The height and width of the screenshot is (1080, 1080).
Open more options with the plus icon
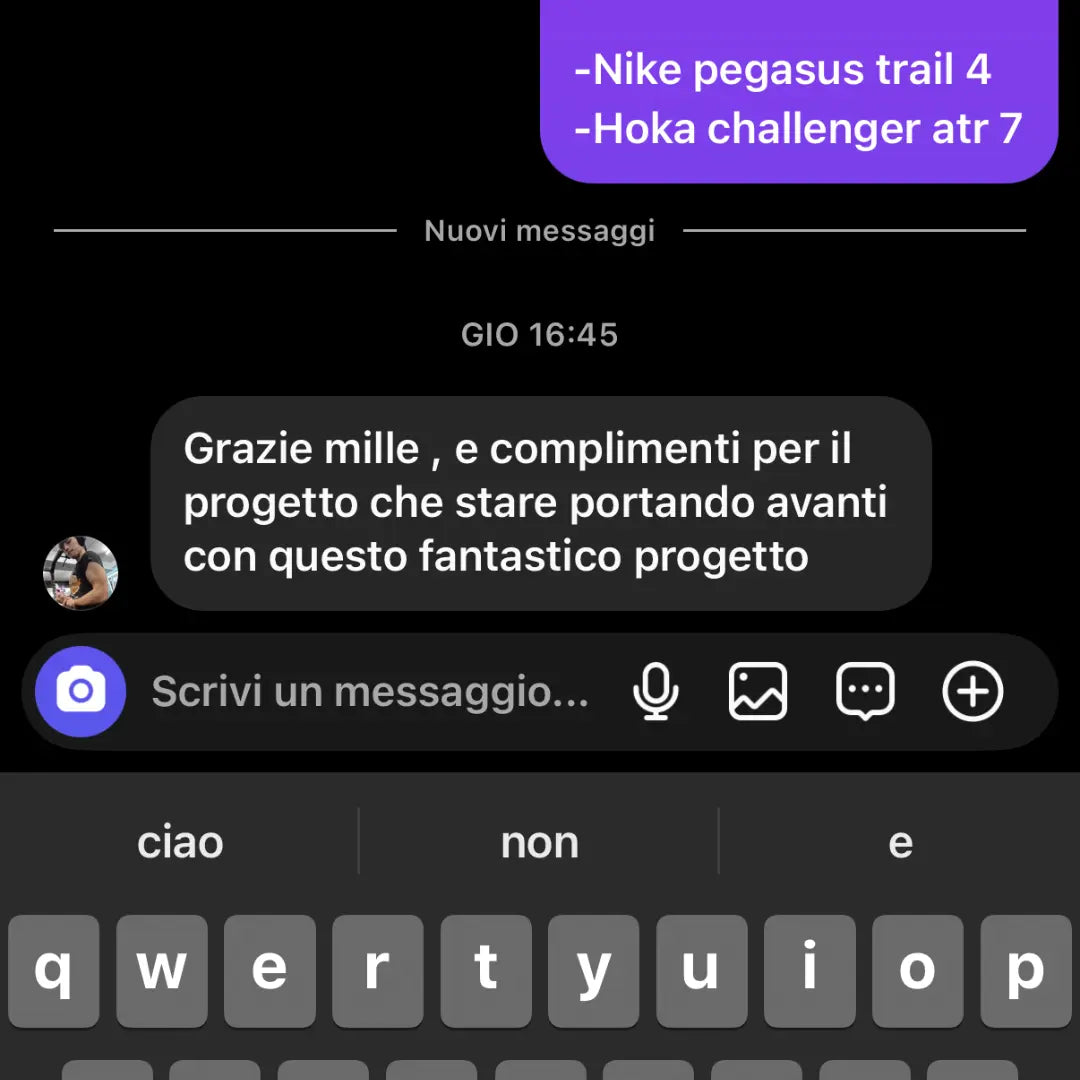(x=973, y=691)
